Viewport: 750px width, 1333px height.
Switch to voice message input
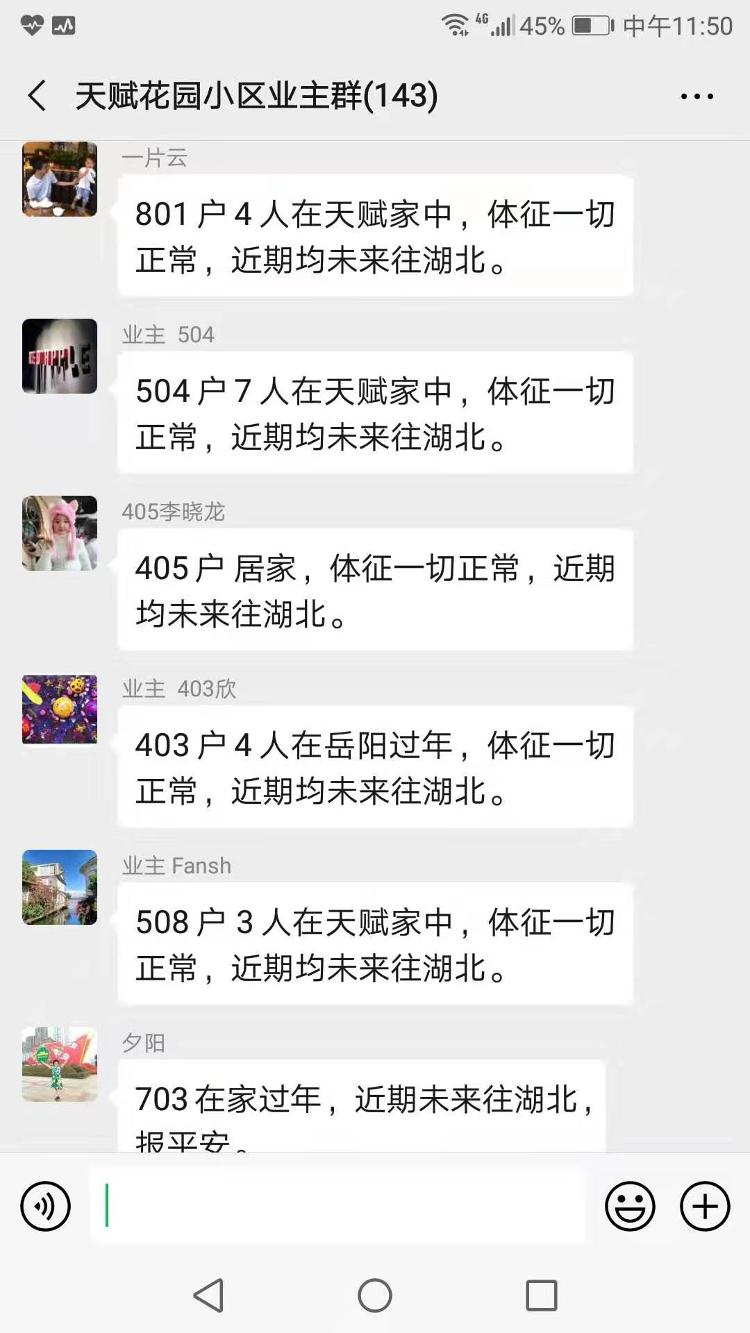(46, 1206)
